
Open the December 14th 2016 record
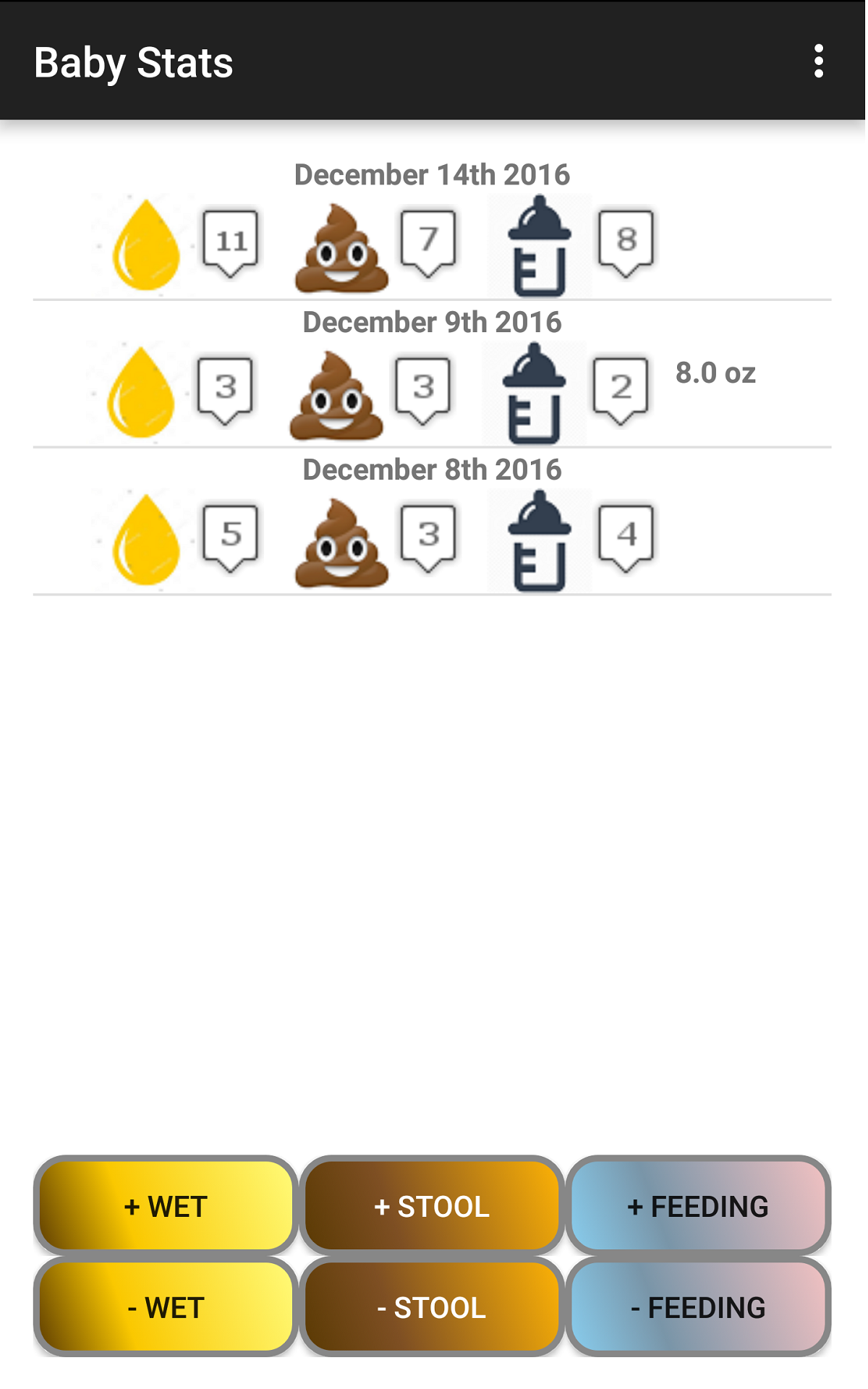point(432,228)
